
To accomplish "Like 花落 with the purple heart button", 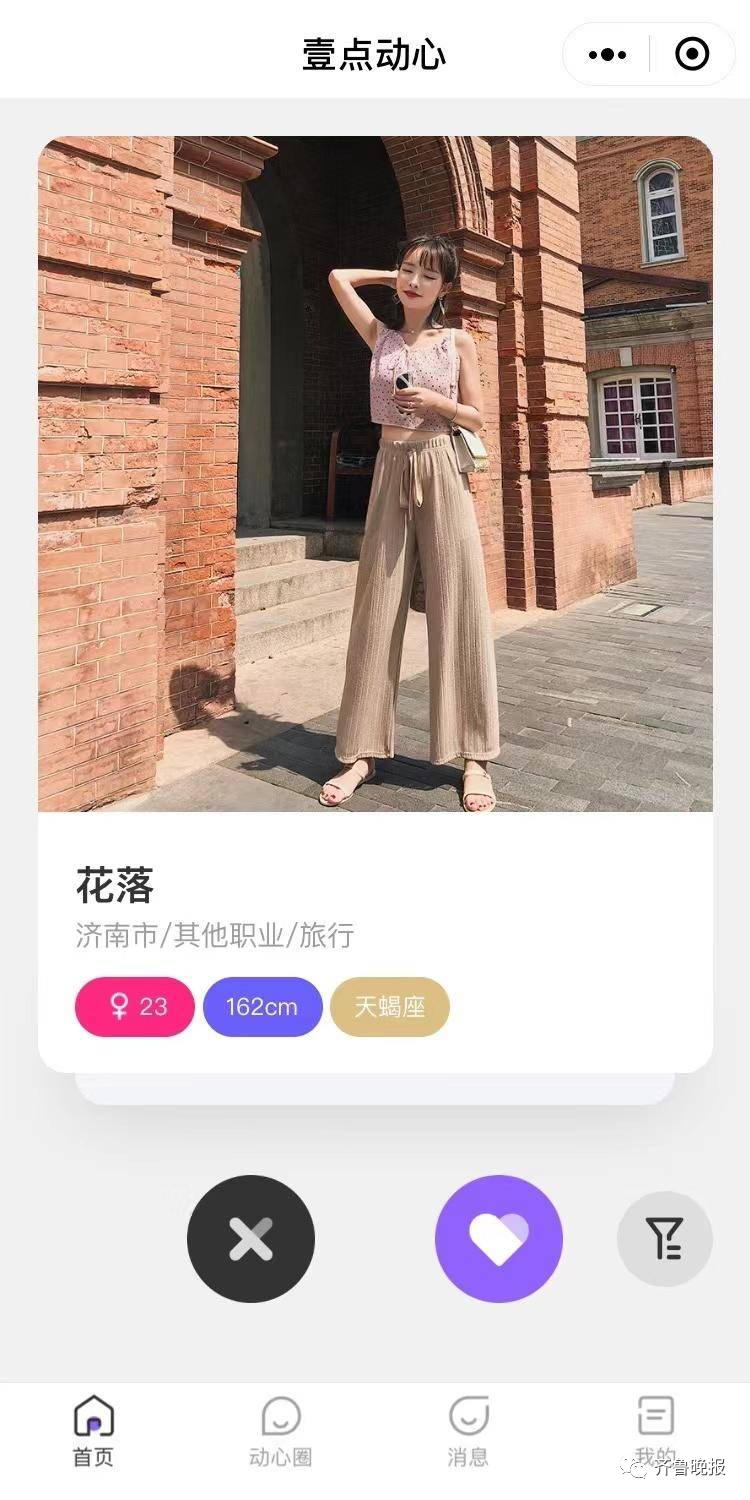I will [499, 1239].
